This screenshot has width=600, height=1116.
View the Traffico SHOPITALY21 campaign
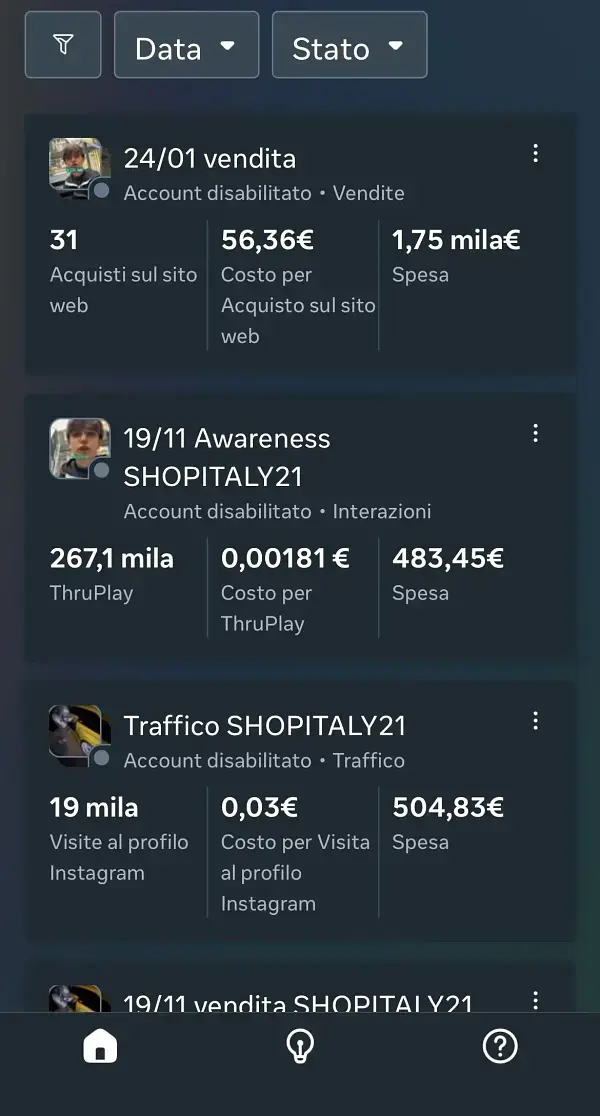[264, 725]
